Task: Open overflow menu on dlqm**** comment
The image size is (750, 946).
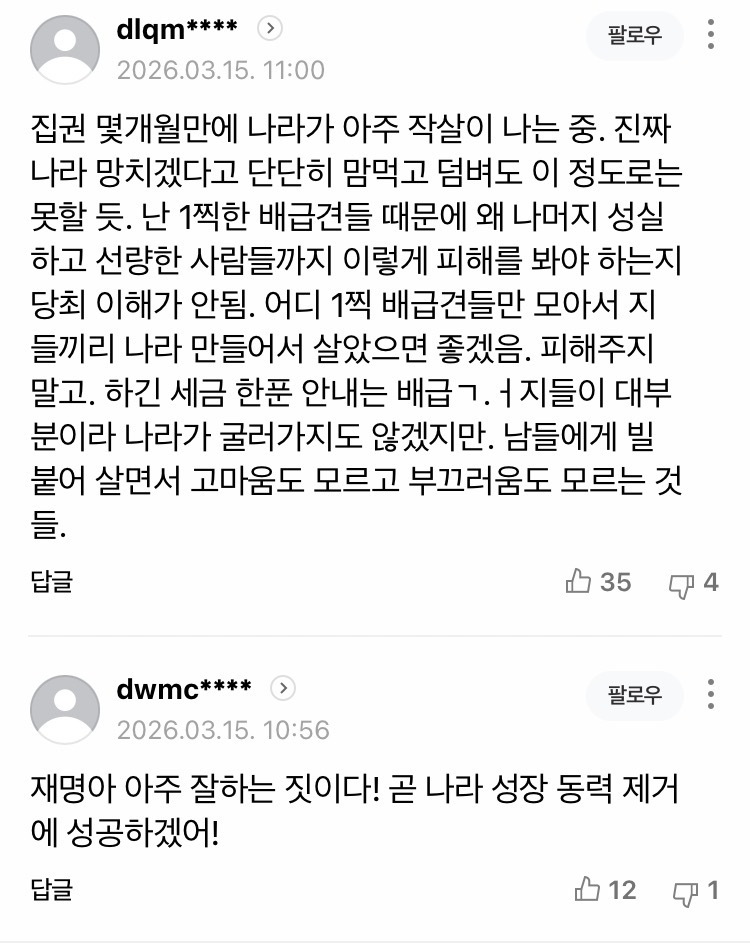Action: pos(711,36)
